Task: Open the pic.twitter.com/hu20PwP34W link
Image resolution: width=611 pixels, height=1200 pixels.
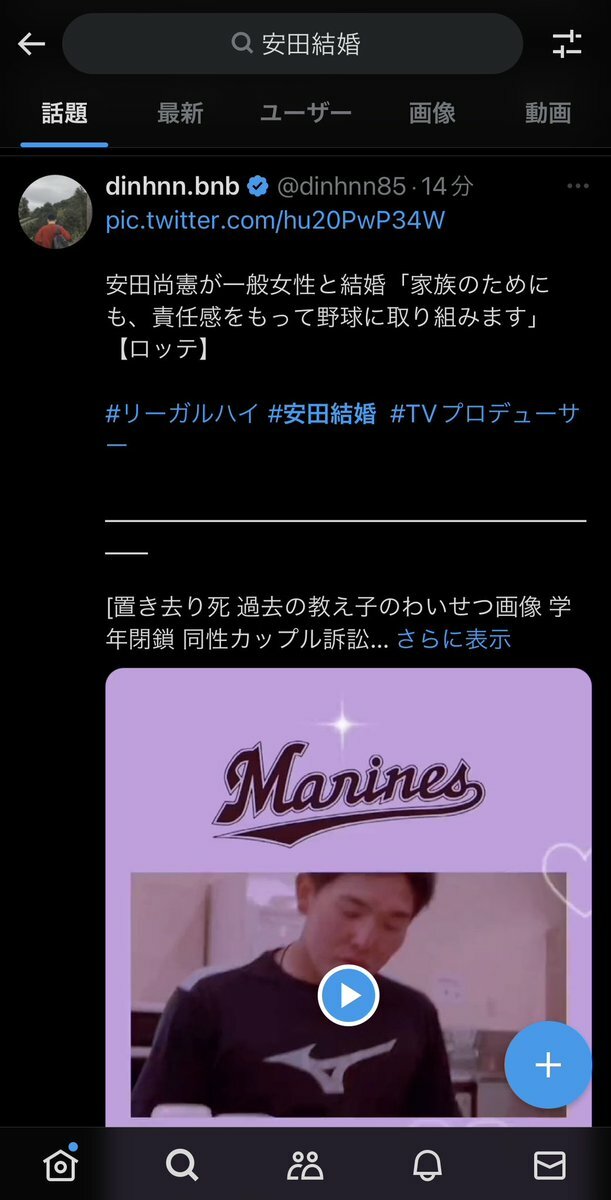Action: 275,221
